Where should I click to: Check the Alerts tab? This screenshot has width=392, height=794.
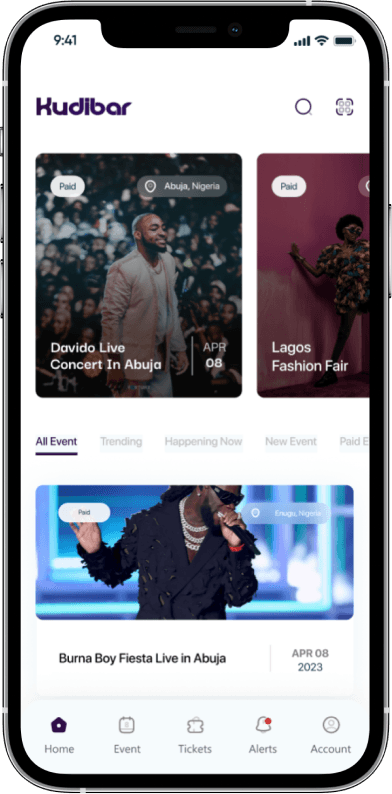coord(263,736)
